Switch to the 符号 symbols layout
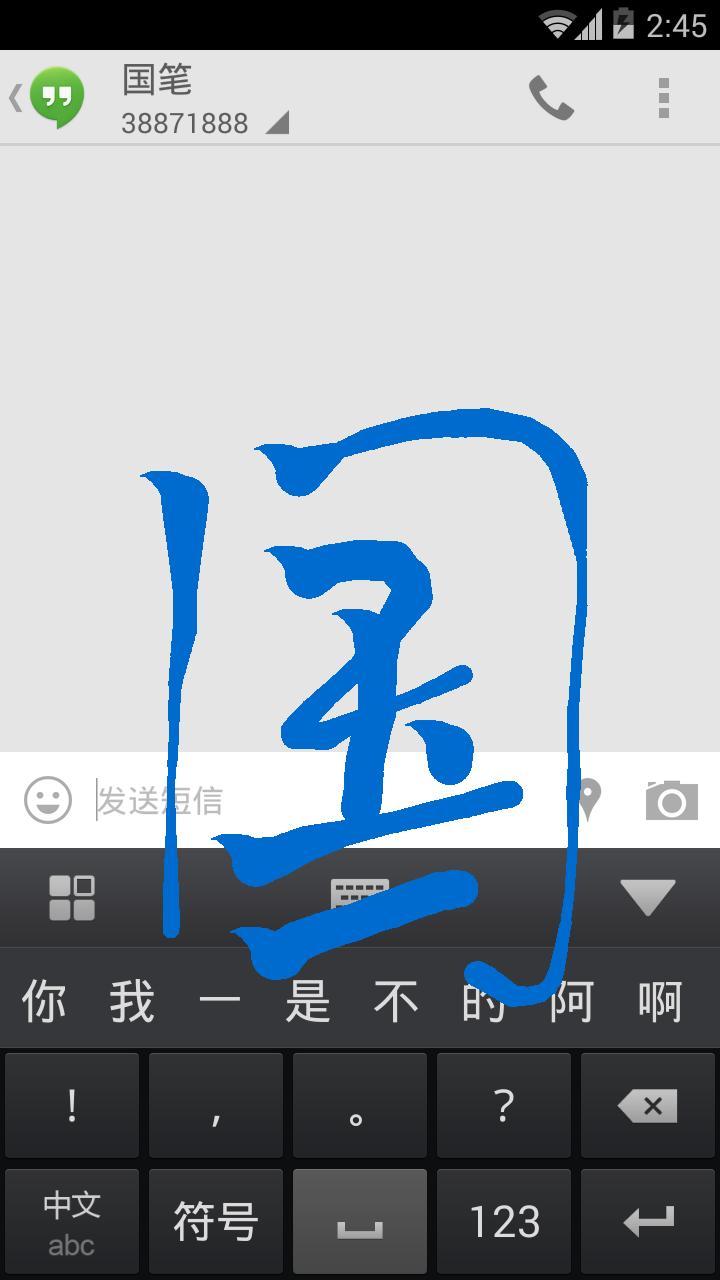The height and width of the screenshot is (1280, 720). point(215,1221)
